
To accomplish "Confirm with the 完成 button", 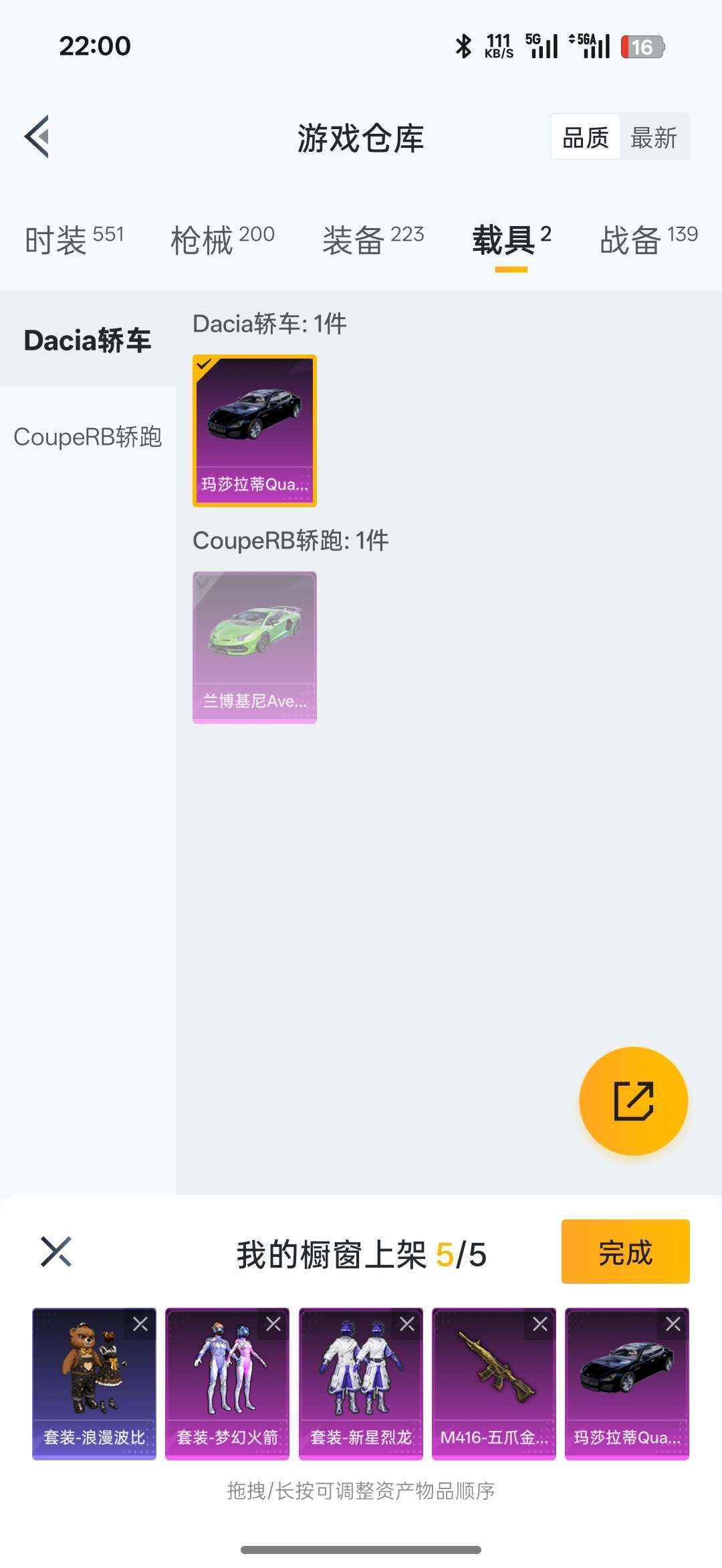I will [625, 1252].
